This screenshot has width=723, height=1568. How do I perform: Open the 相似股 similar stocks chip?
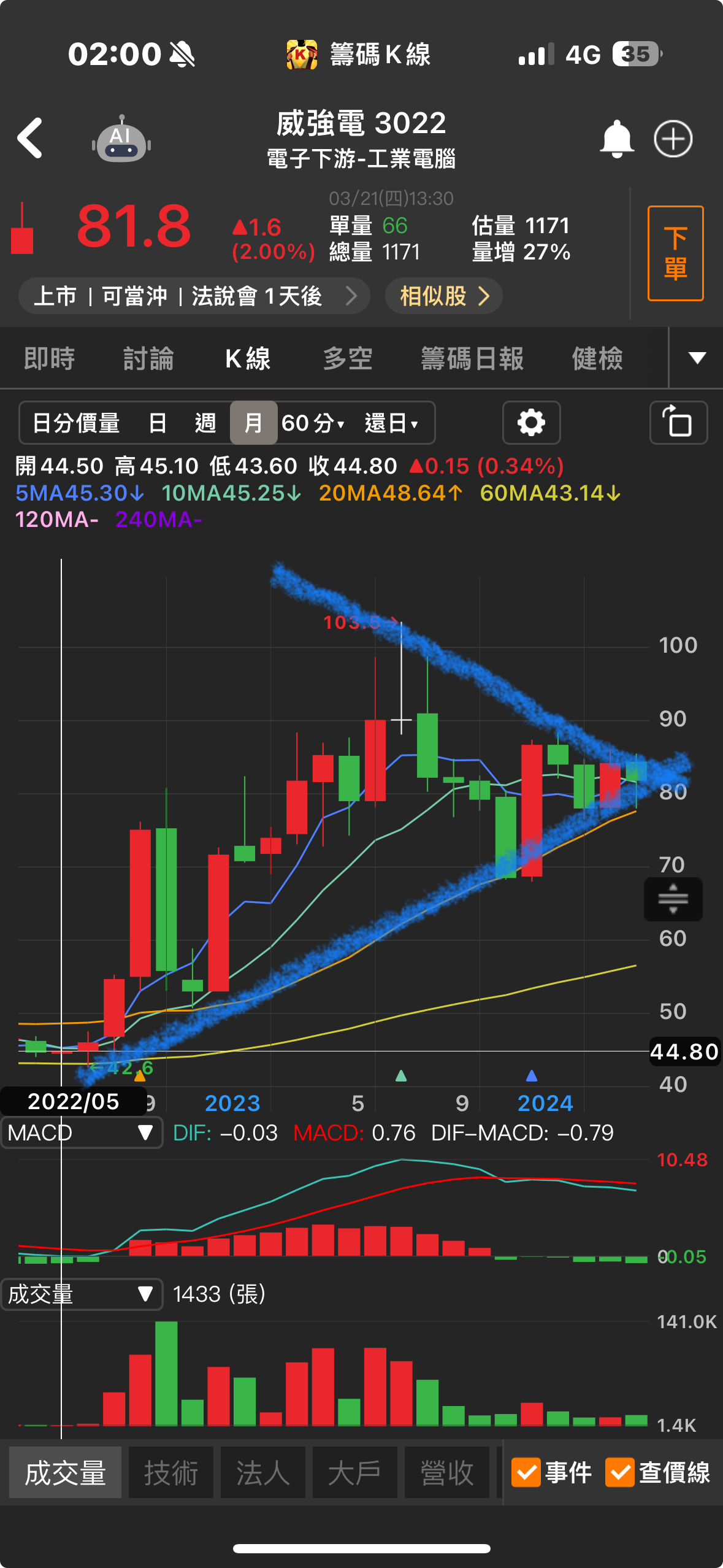point(443,296)
